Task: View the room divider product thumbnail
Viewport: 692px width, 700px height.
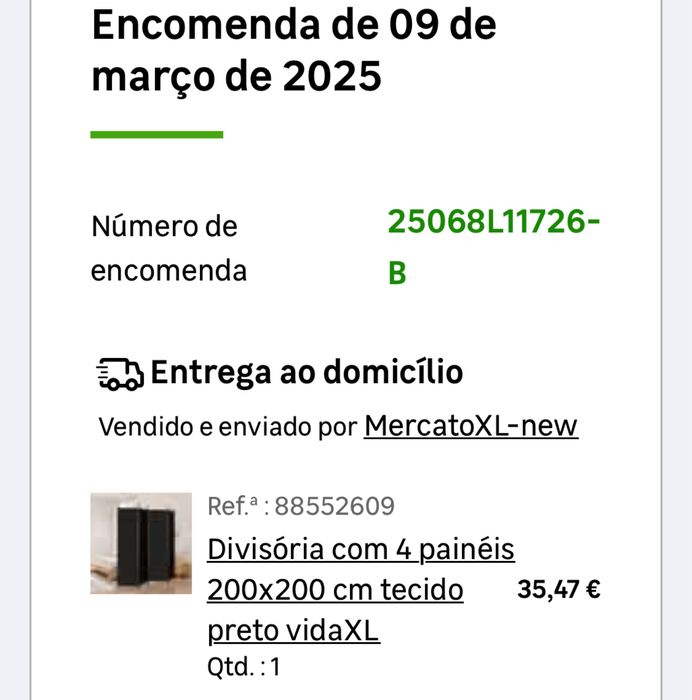Action: tap(141, 543)
